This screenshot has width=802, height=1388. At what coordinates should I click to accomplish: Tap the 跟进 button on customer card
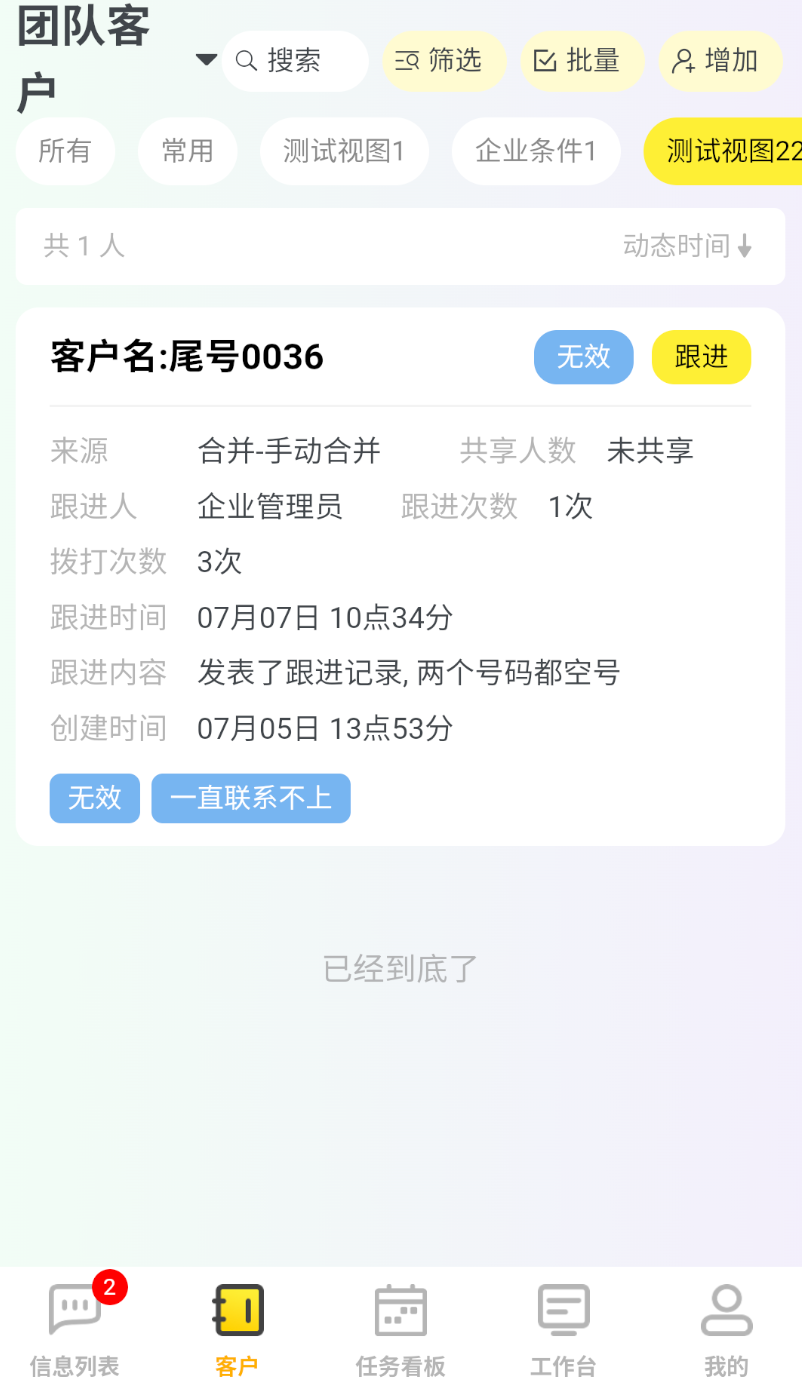tap(701, 357)
